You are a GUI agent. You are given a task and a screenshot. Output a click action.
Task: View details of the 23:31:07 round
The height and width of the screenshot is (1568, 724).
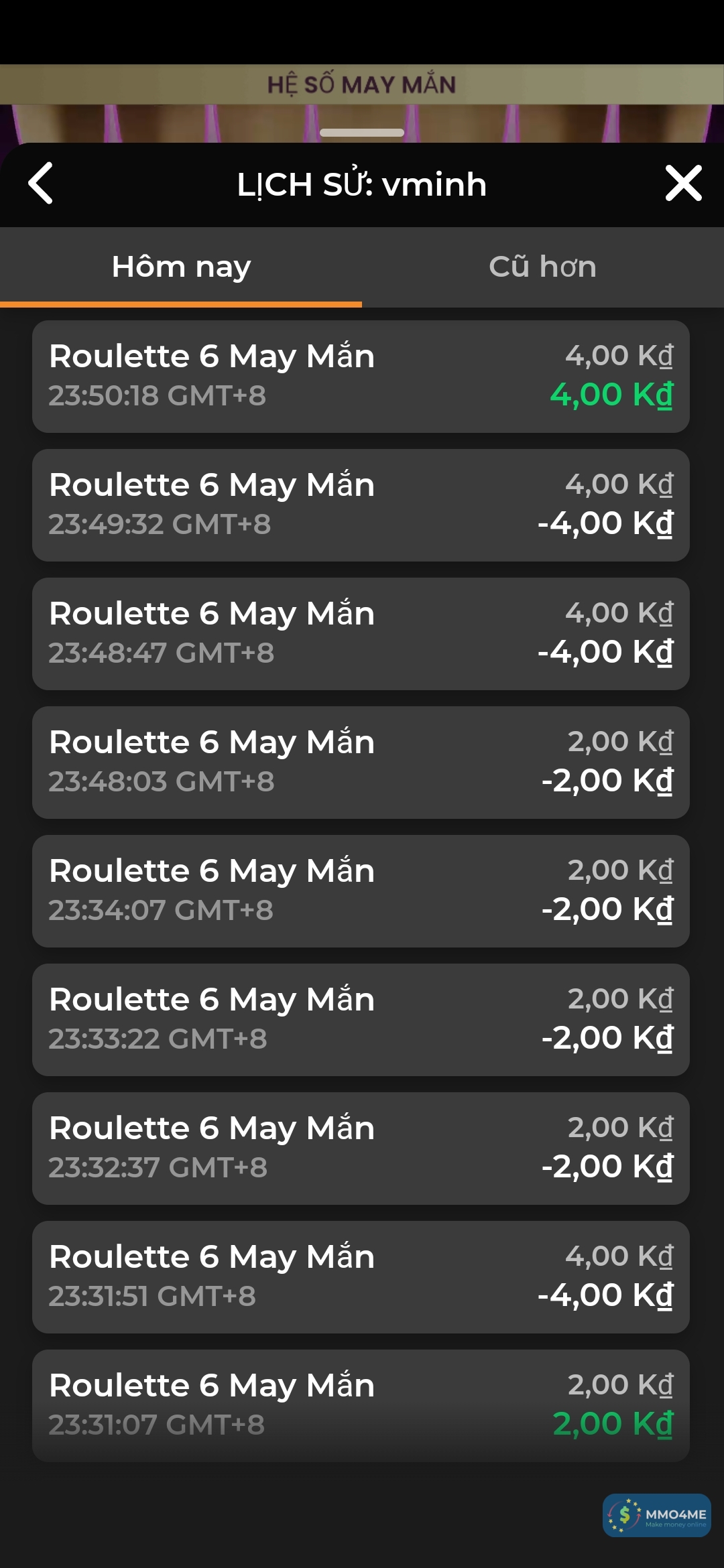pyautogui.click(x=361, y=1406)
